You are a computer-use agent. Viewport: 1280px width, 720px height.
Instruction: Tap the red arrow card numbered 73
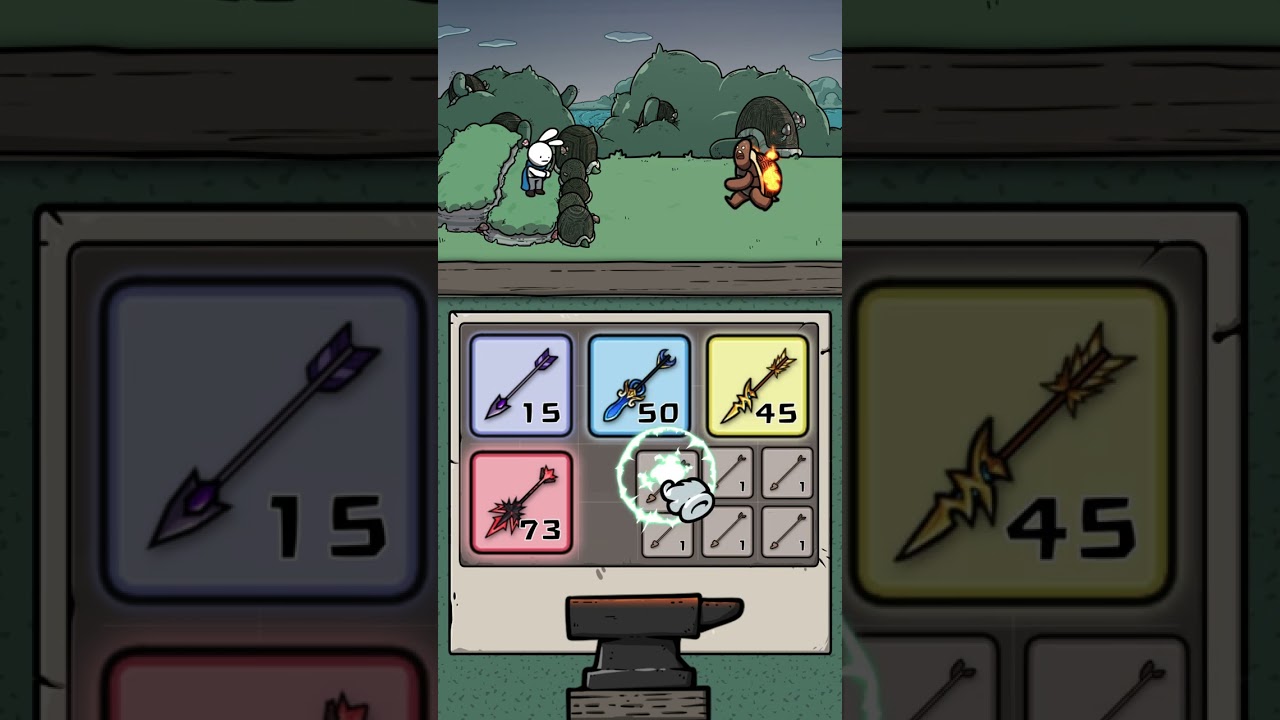click(x=521, y=502)
